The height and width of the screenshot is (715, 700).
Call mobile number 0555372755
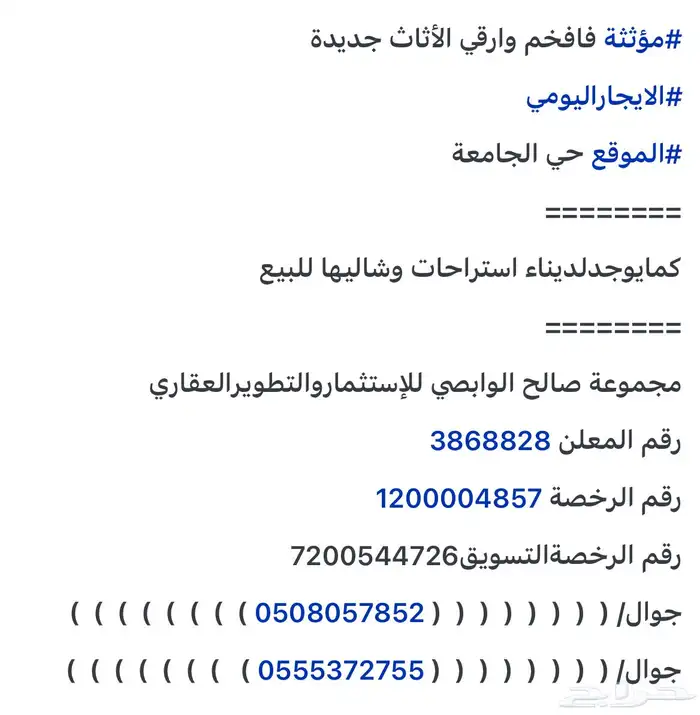(341, 669)
